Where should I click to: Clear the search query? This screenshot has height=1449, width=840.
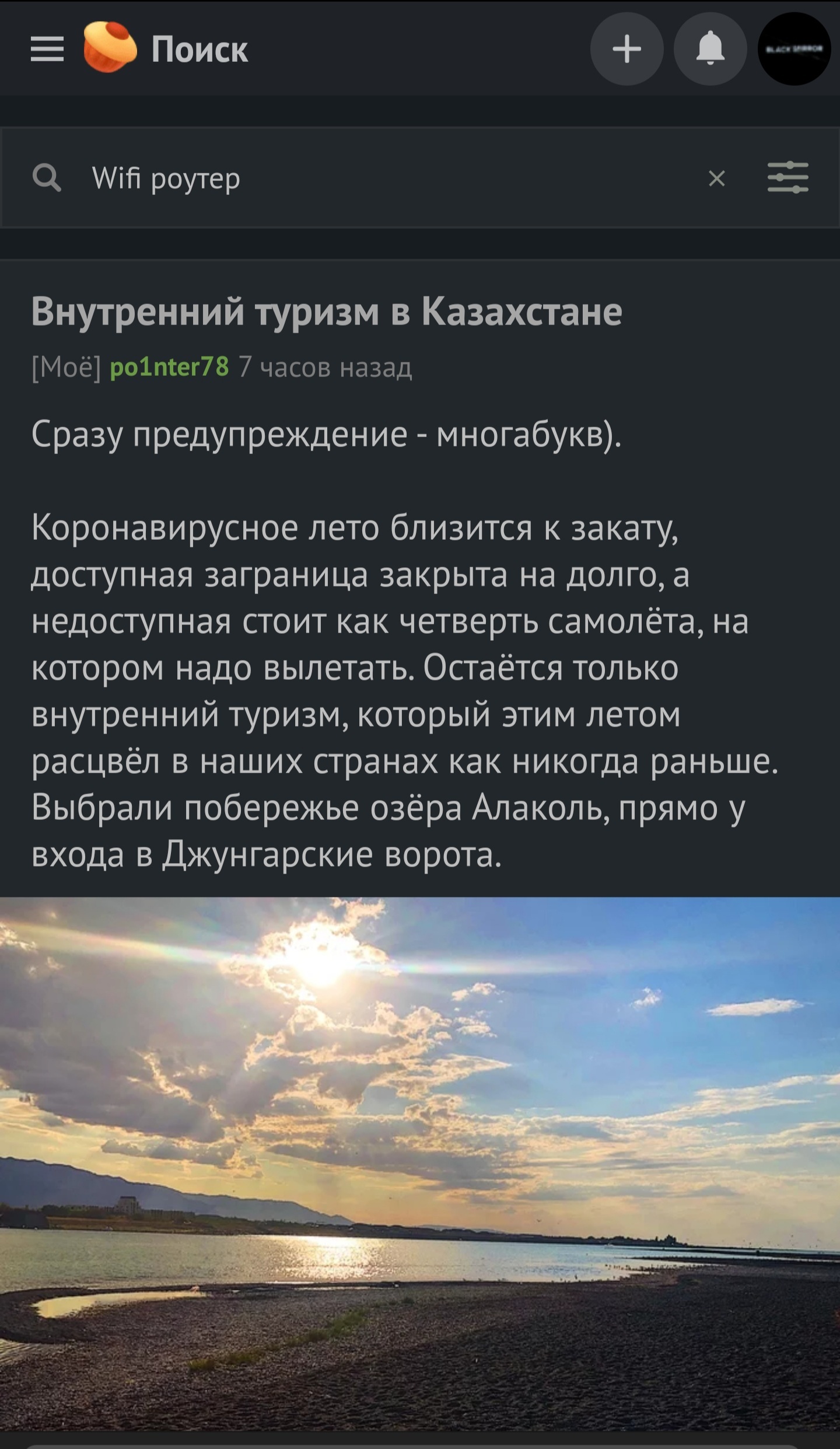point(716,178)
